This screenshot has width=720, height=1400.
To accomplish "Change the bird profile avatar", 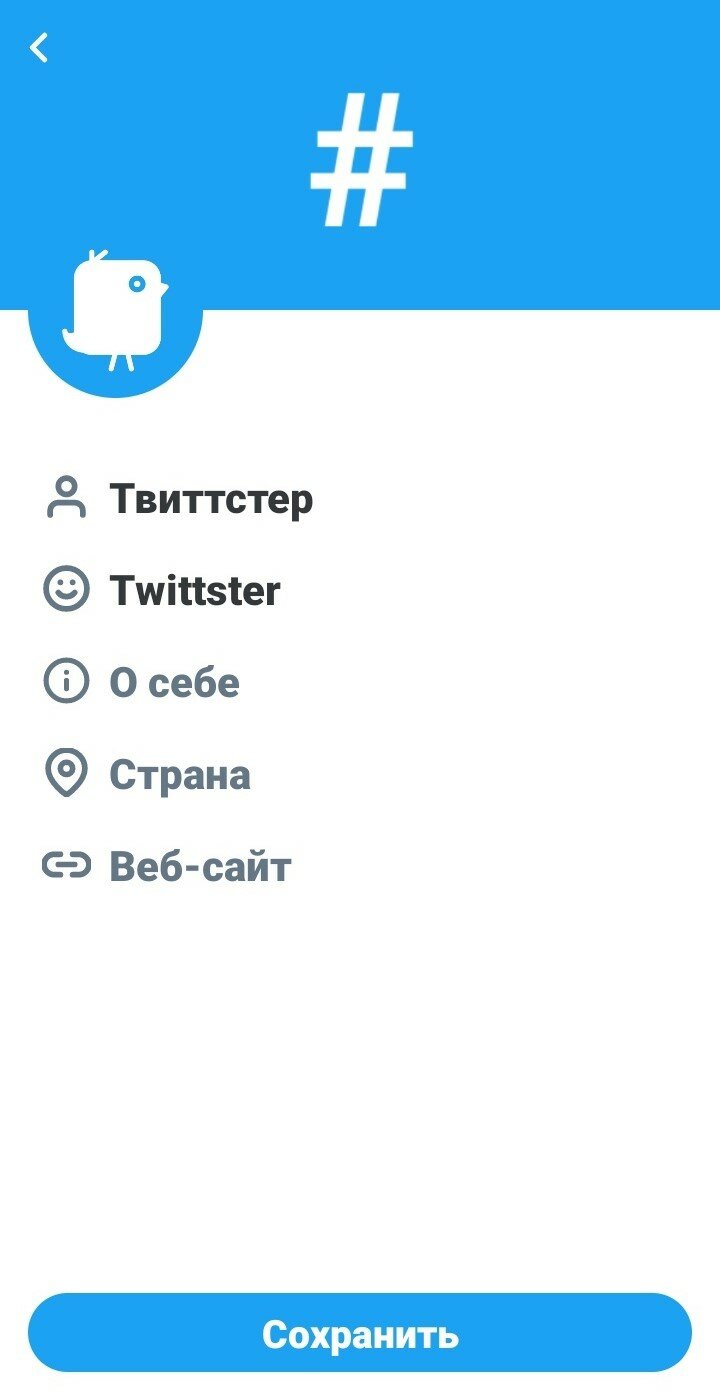I will 116,315.
